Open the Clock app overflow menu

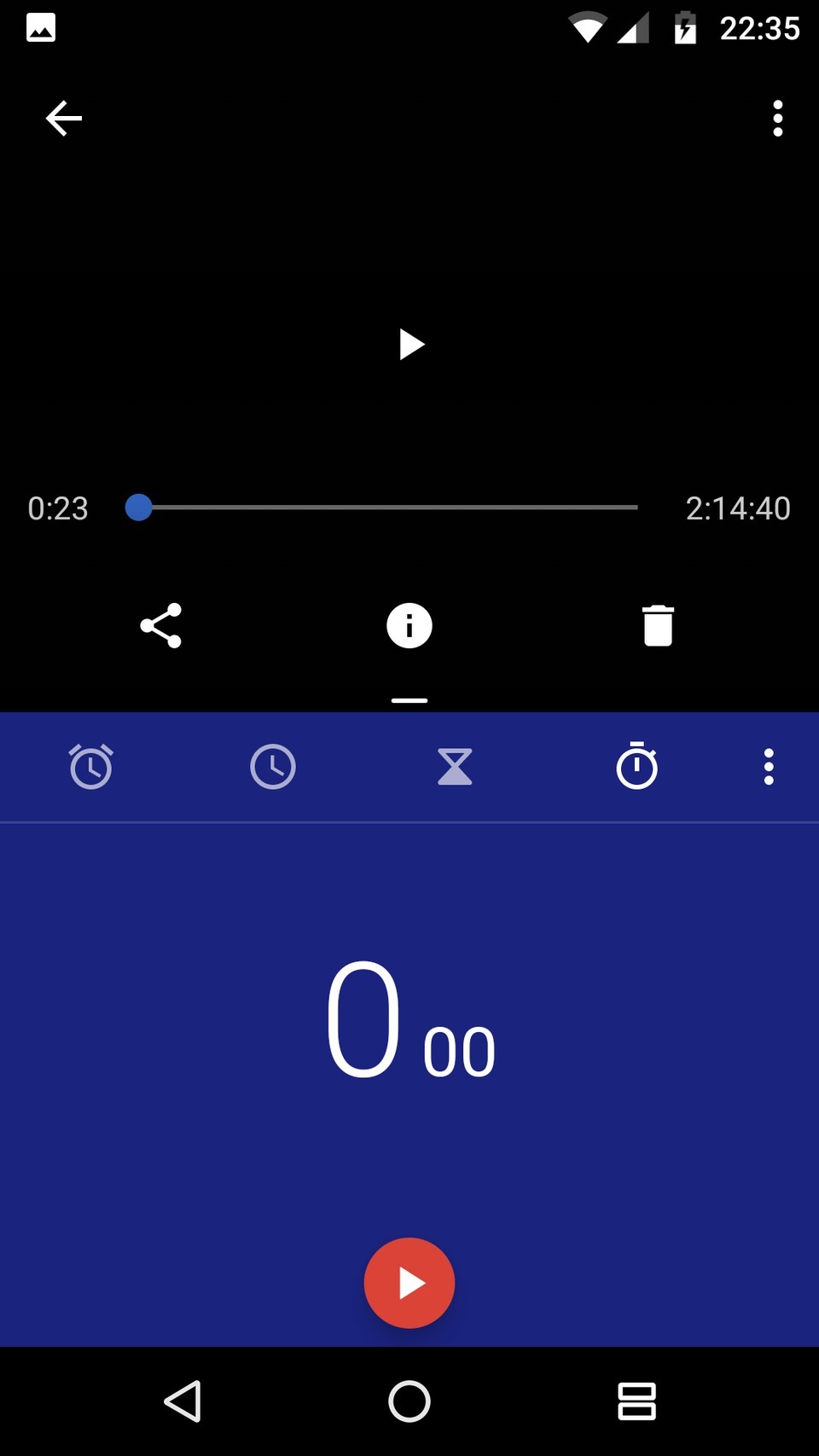769,766
